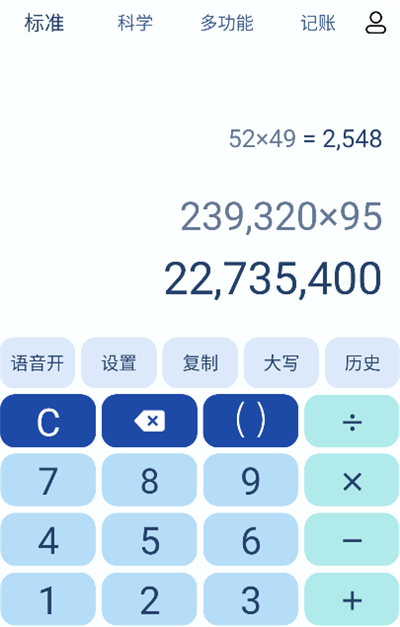This screenshot has width=400, height=627.
Task: Enter digit 7
Action: point(48,480)
